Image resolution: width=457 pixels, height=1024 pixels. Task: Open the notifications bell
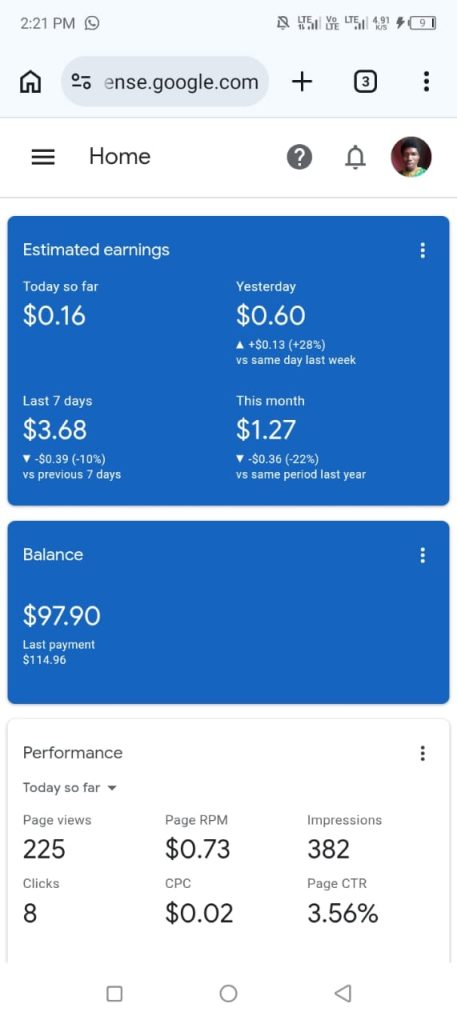(x=355, y=157)
